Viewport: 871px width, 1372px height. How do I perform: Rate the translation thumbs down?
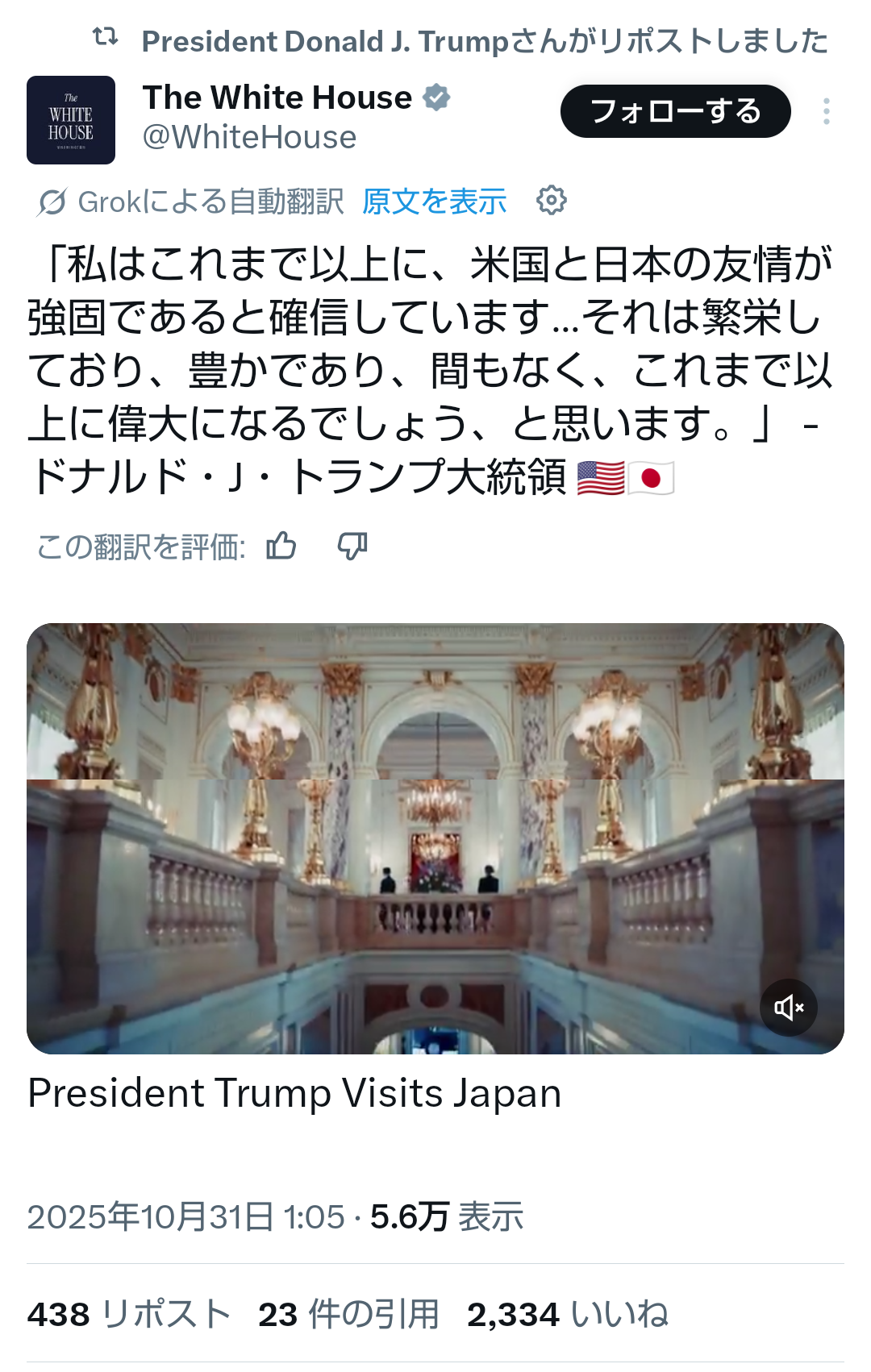pos(352,547)
